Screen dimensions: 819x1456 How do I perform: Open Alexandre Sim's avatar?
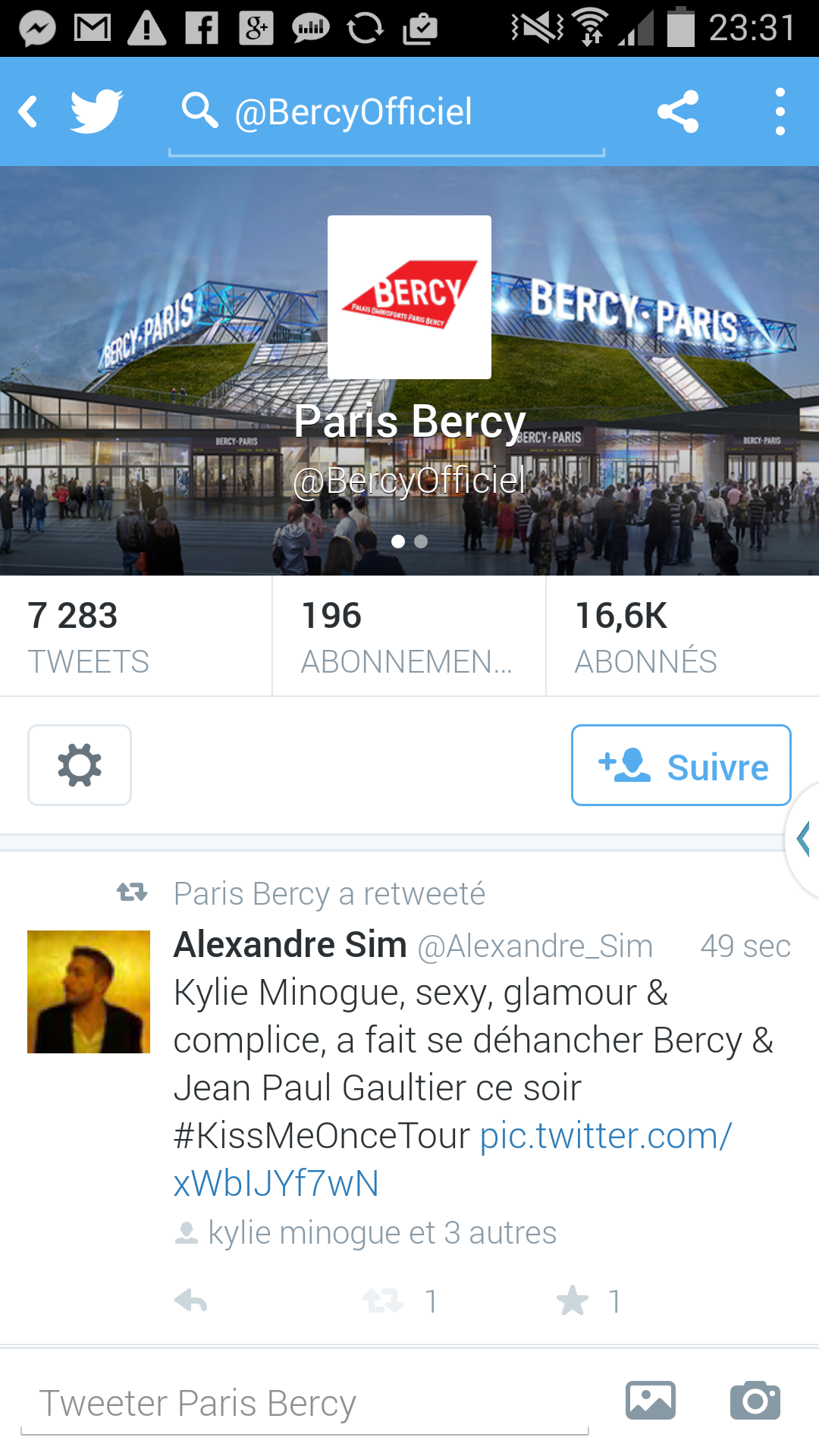pos(89,992)
